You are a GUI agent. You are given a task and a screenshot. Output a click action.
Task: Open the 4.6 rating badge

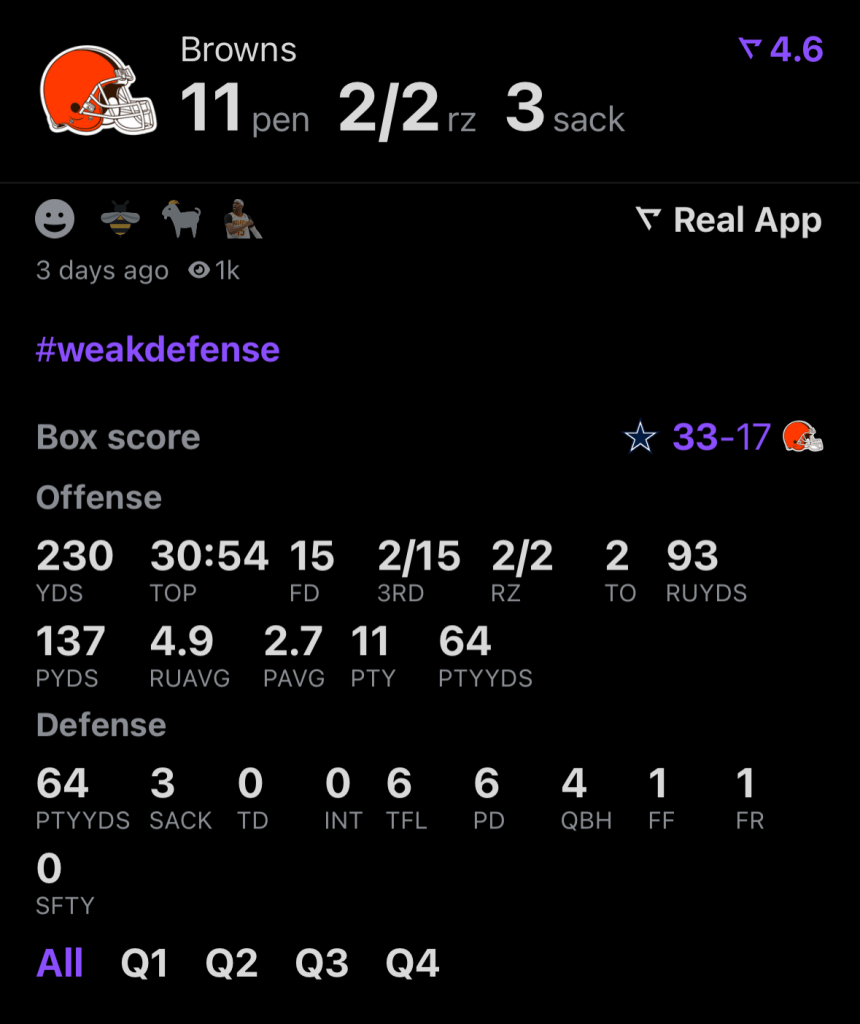pos(781,49)
